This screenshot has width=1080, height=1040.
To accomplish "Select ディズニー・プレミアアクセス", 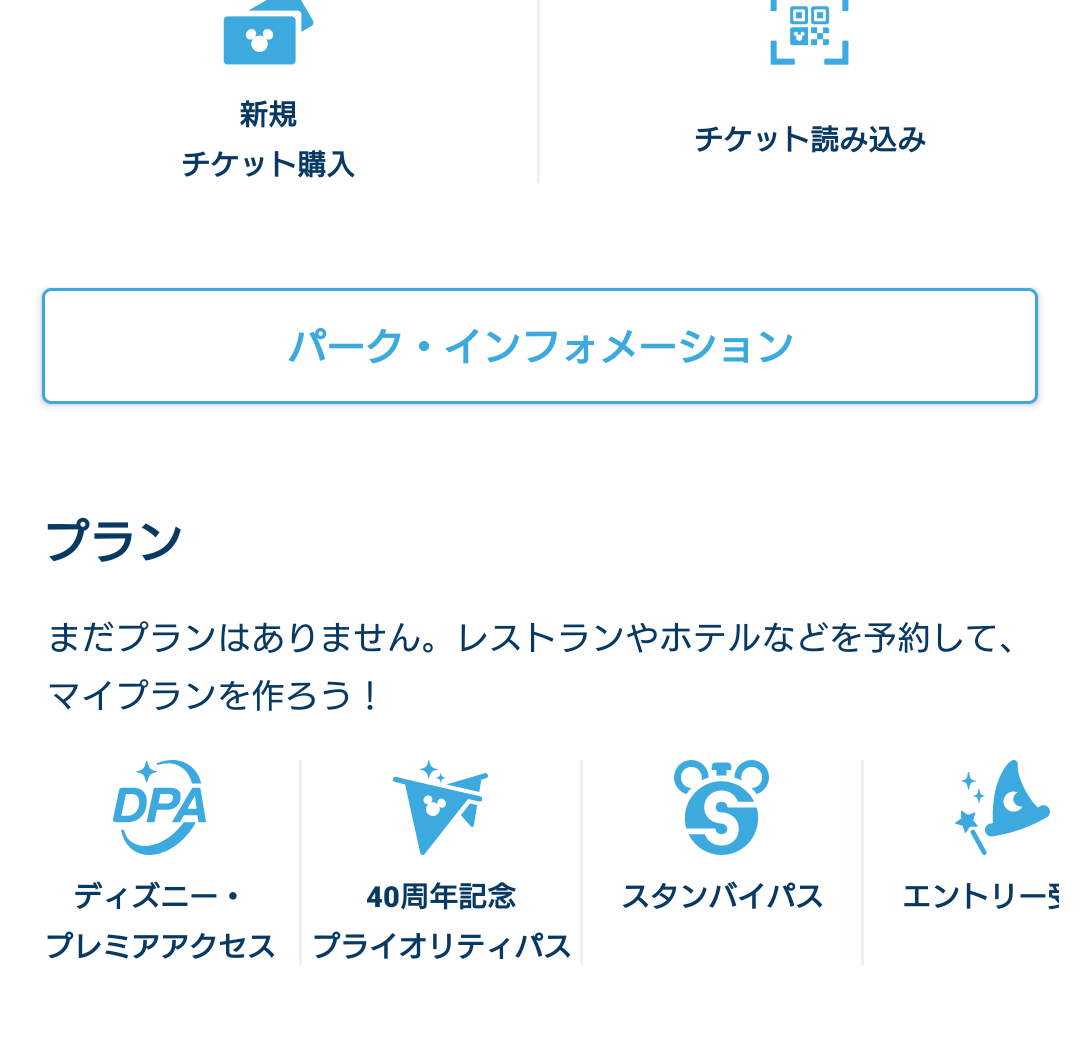I will pos(160,860).
